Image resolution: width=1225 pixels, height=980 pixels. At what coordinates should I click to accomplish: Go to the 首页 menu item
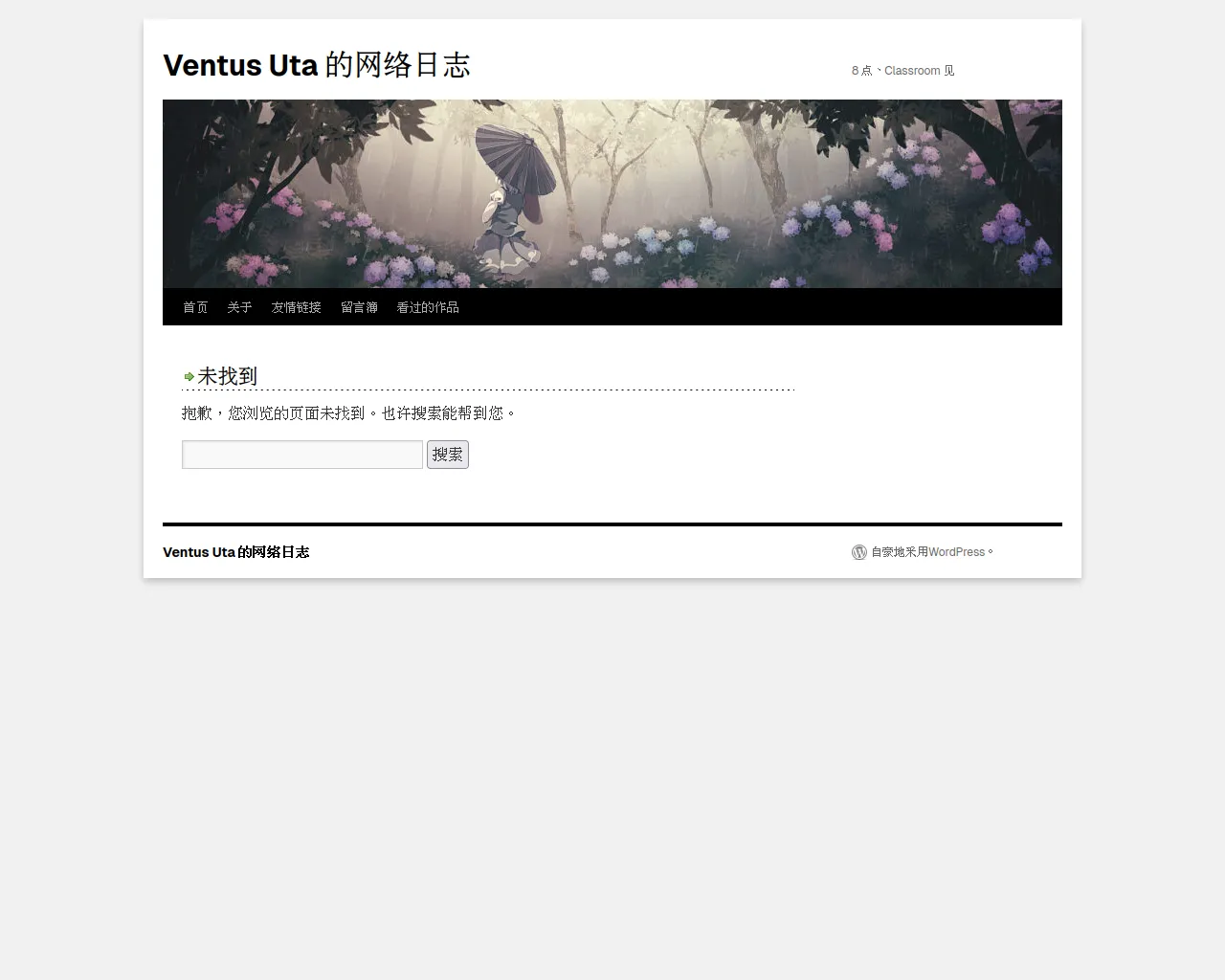coord(195,307)
